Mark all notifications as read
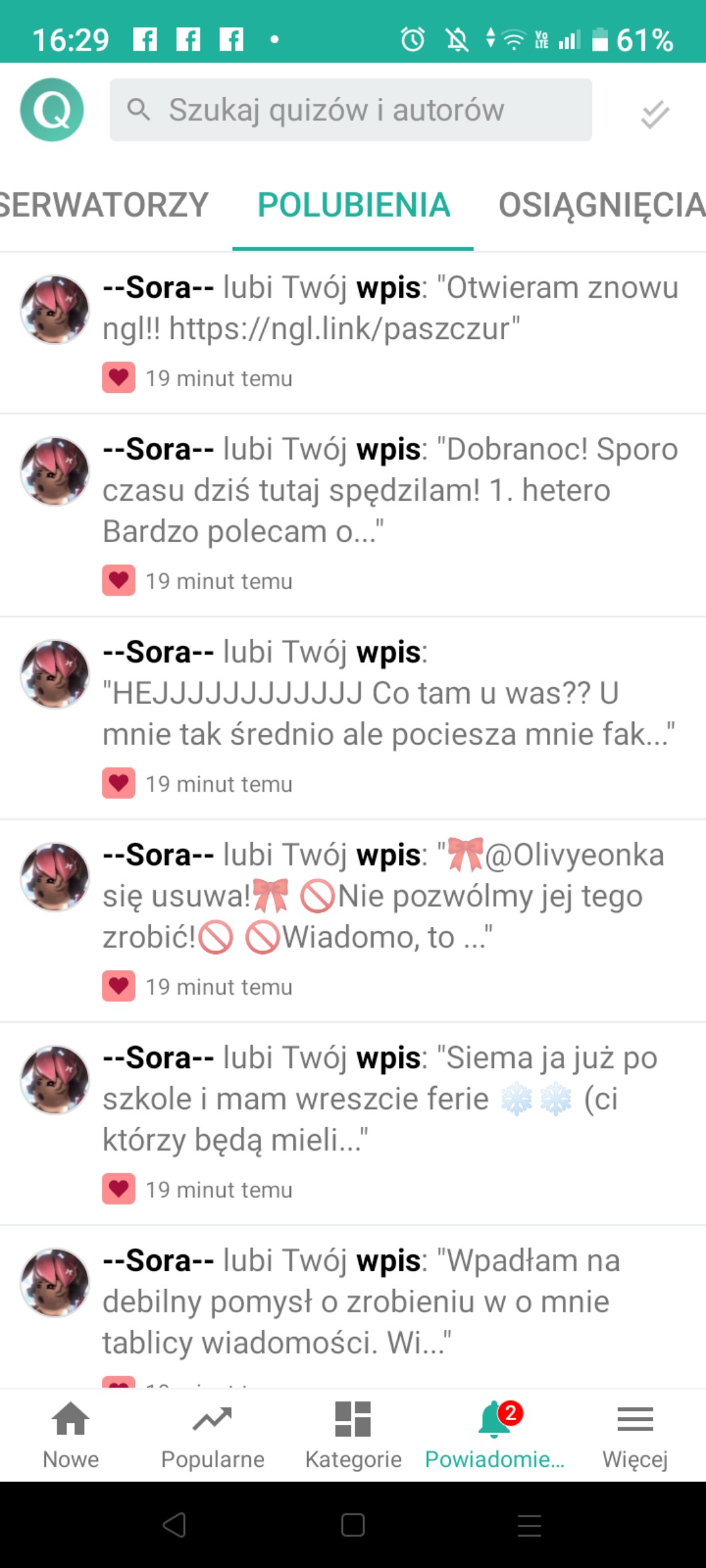This screenshot has width=706, height=1568. pos(654,114)
